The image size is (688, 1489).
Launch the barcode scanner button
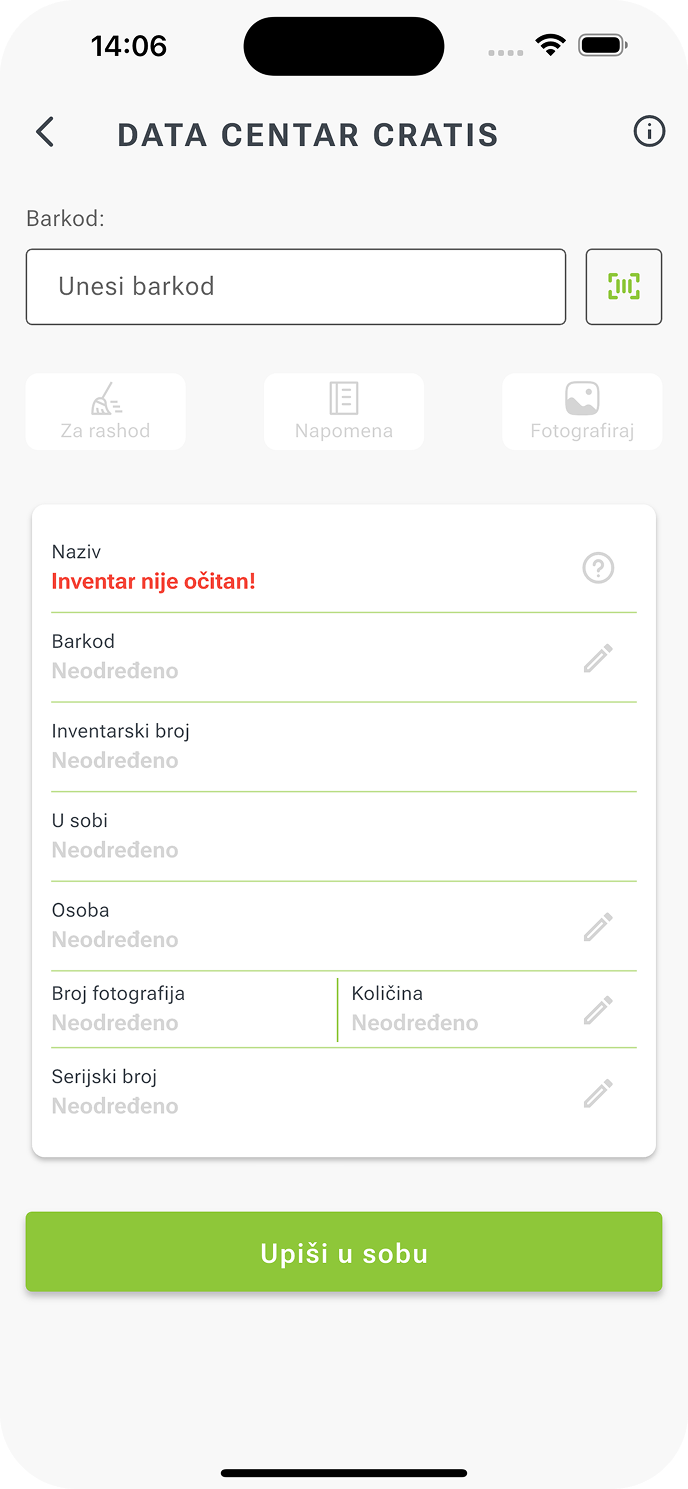(624, 287)
